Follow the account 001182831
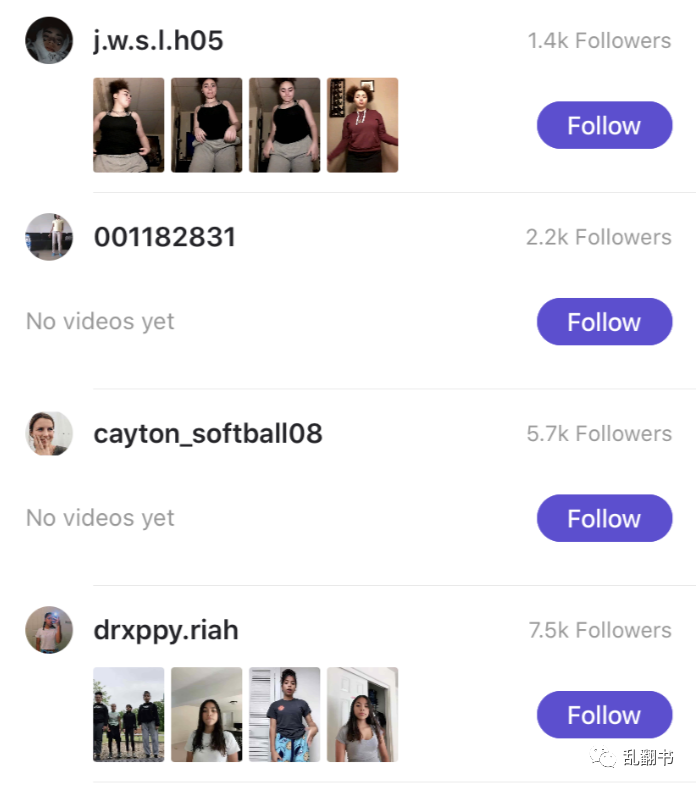 coord(604,322)
